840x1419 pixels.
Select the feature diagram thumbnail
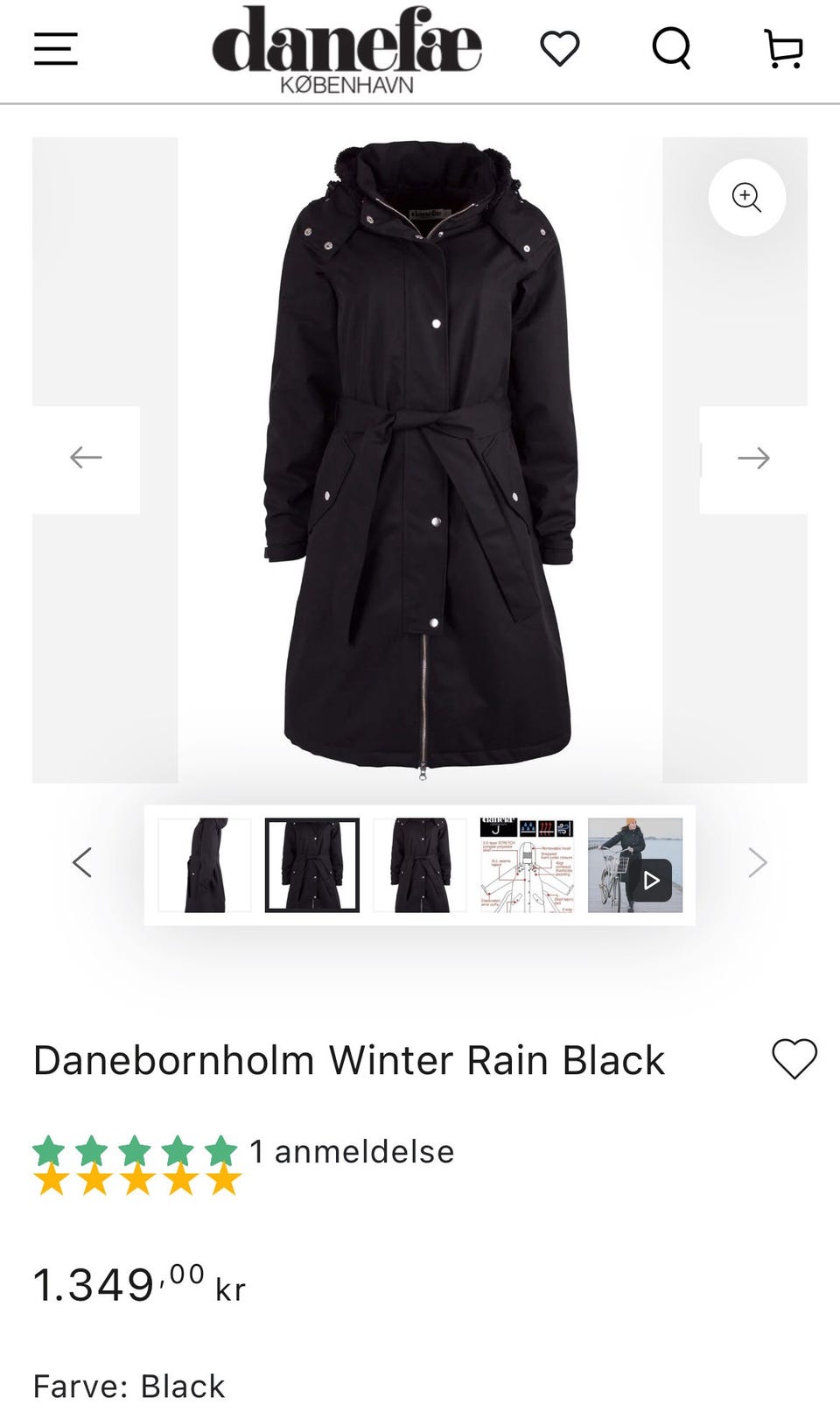pos(528,865)
